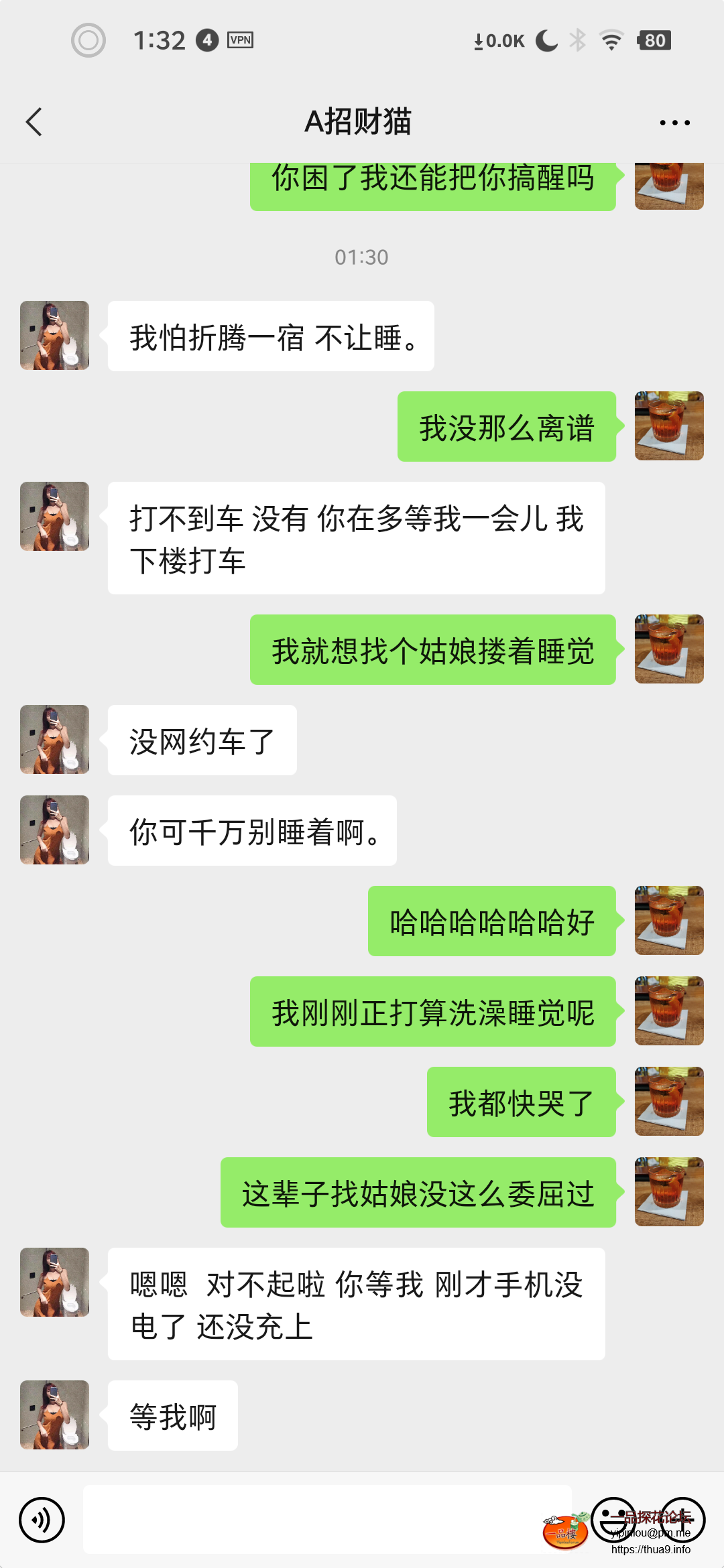
Task: Tap the message bubble saying 等我啊
Action: tap(172, 1415)
